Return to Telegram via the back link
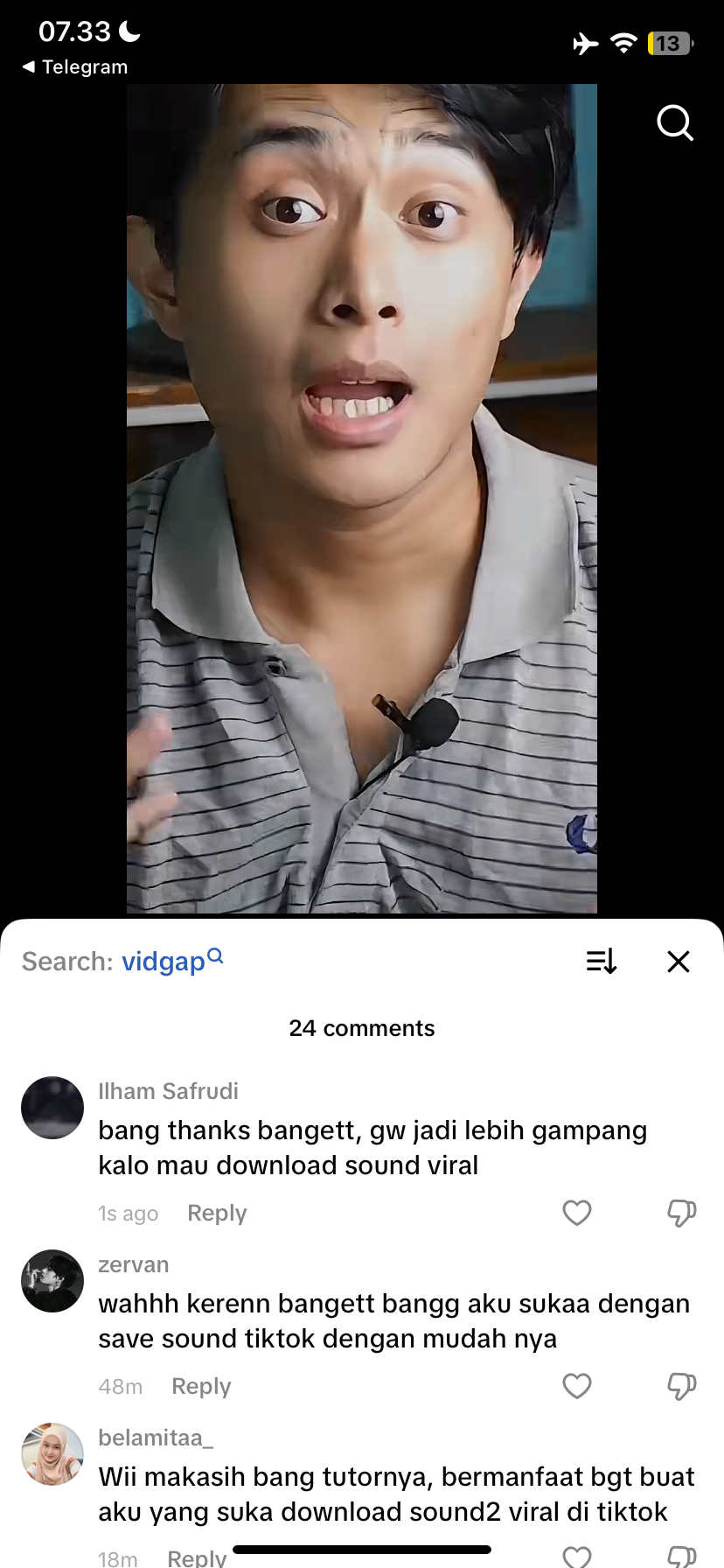Screen dimensions: 724x1568 [x=75, y=67]
